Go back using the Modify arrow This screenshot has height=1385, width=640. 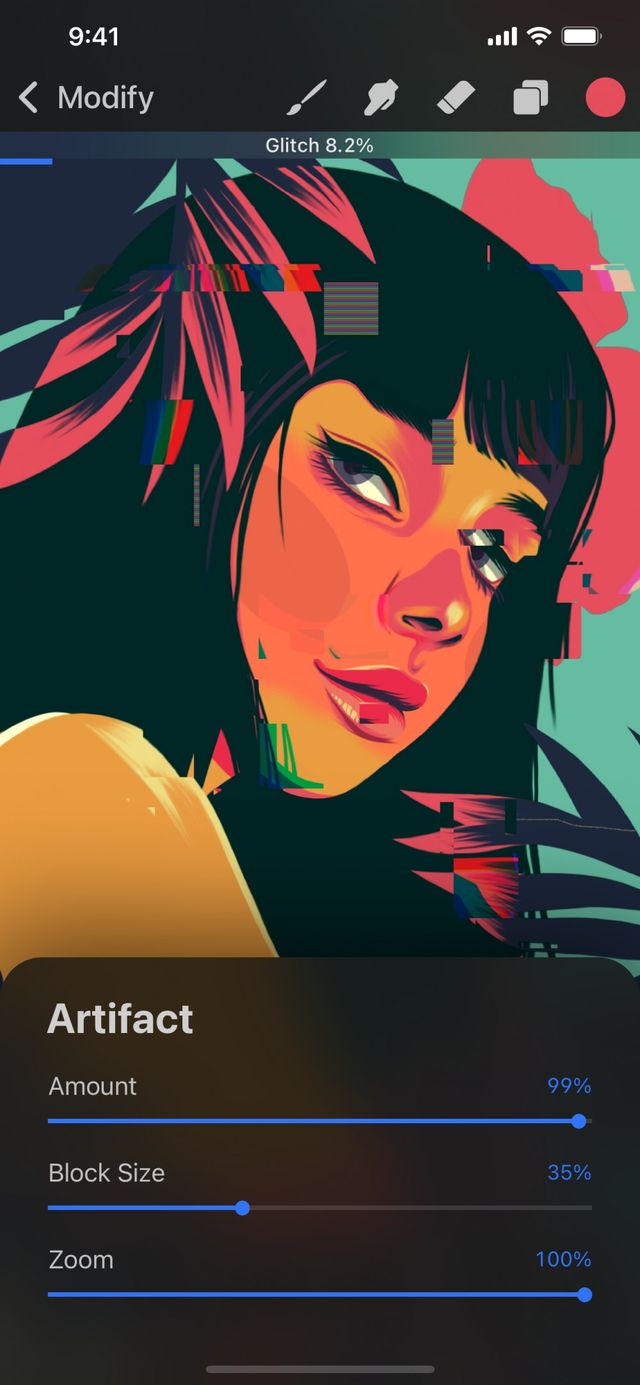click(28, 98)
